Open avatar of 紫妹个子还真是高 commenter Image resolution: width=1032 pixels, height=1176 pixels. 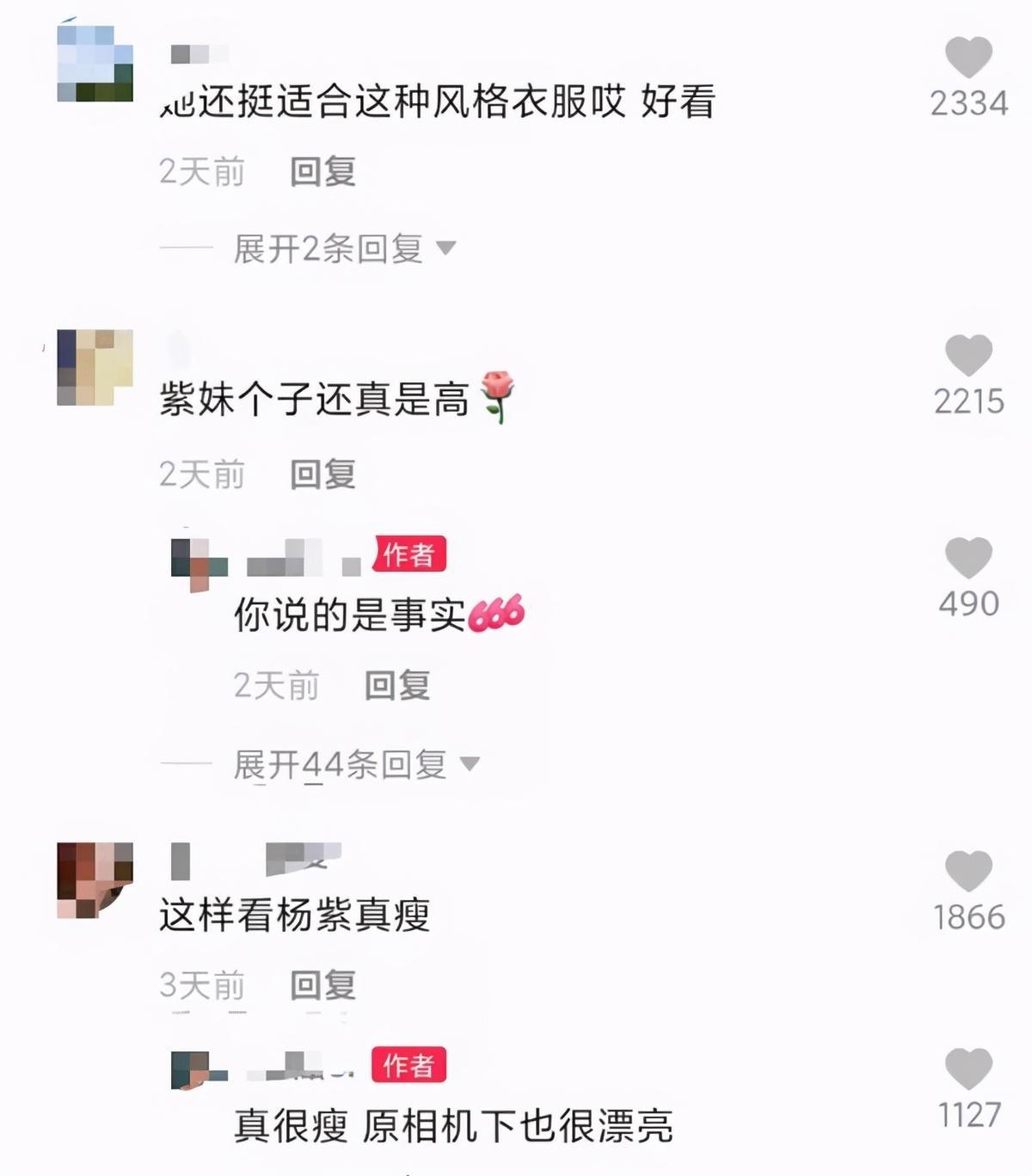(x=95, y=367)
